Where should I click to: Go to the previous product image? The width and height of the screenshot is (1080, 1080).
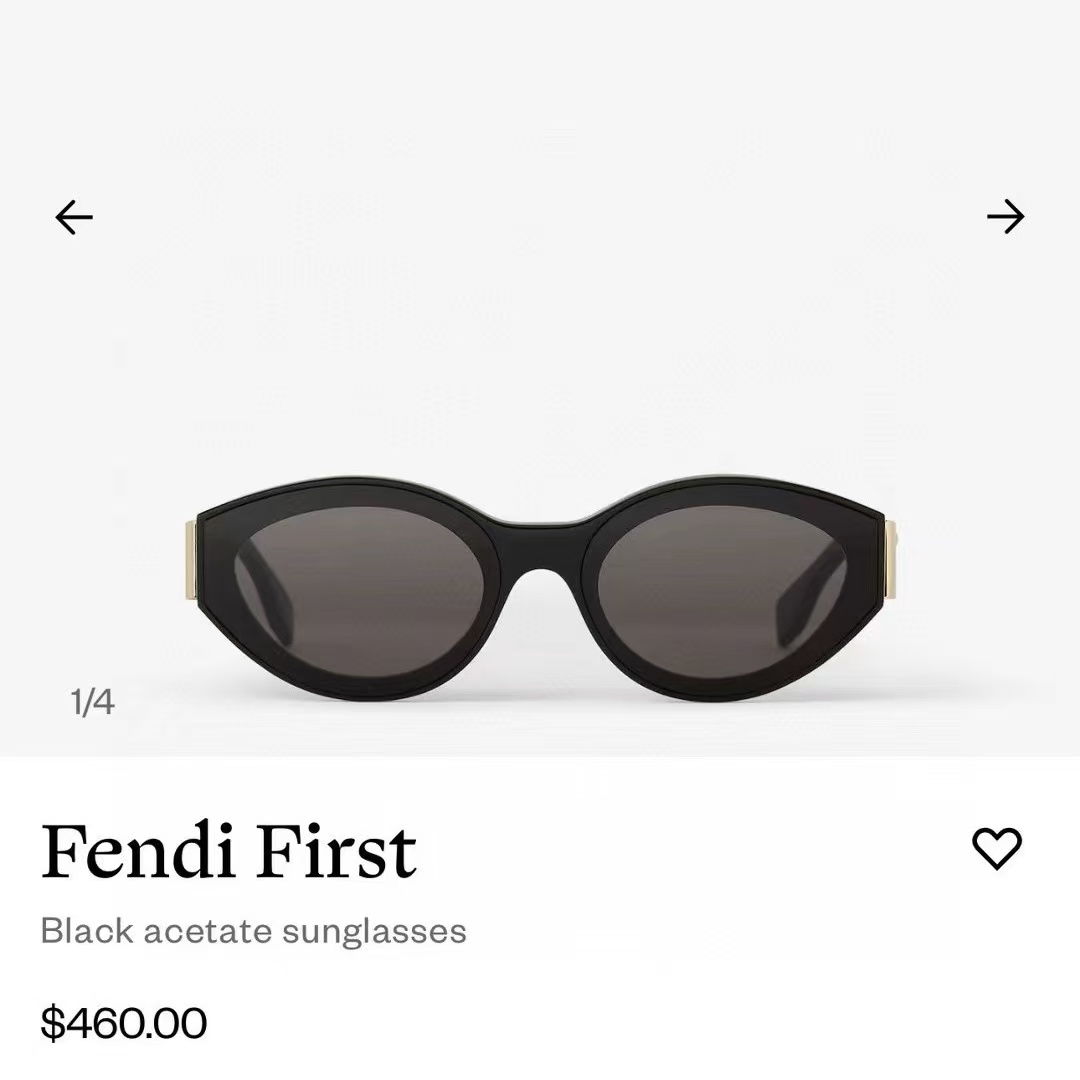tap(74, 216)
